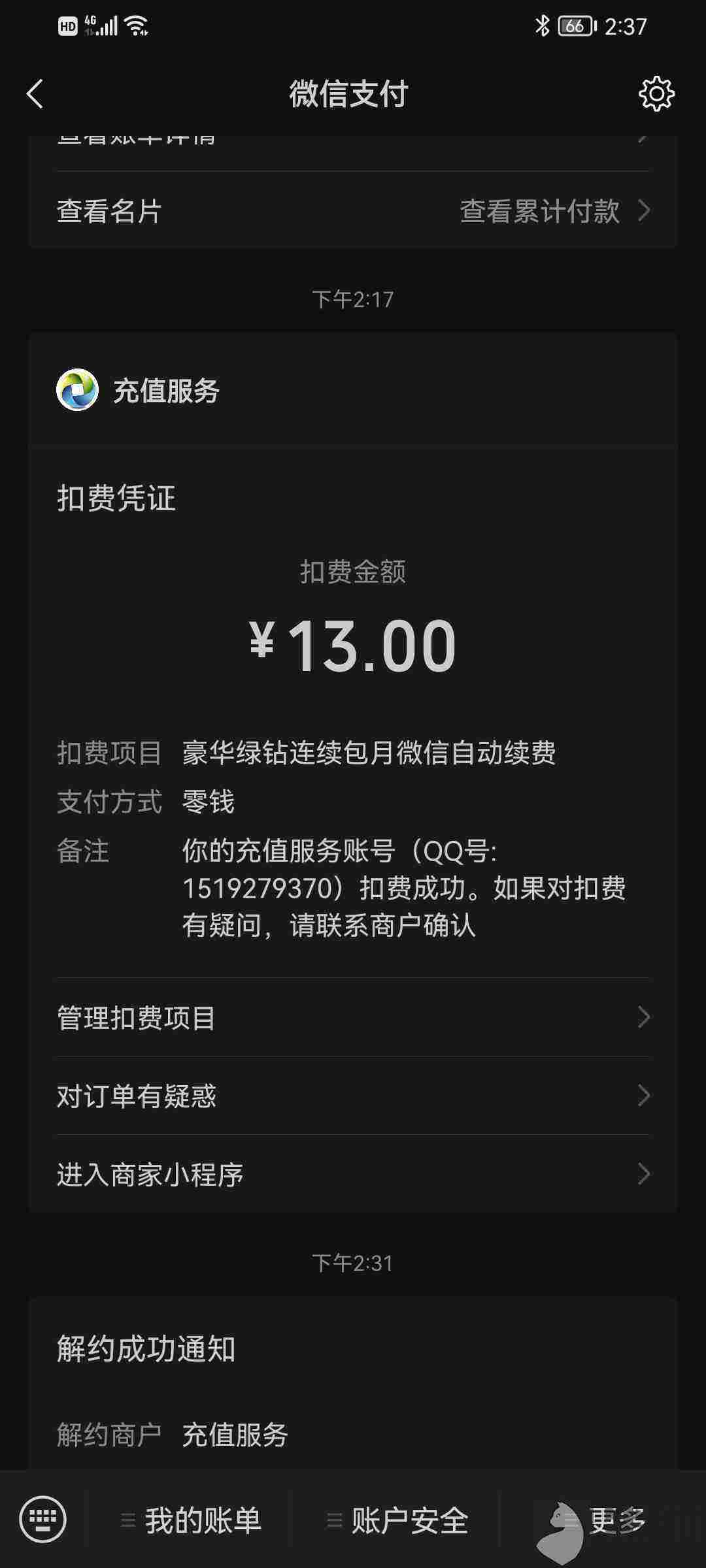Screen dimensions: 706x1568
Task: Tap the back arrow to leave 微信支付
Action: tap(35, 95)
